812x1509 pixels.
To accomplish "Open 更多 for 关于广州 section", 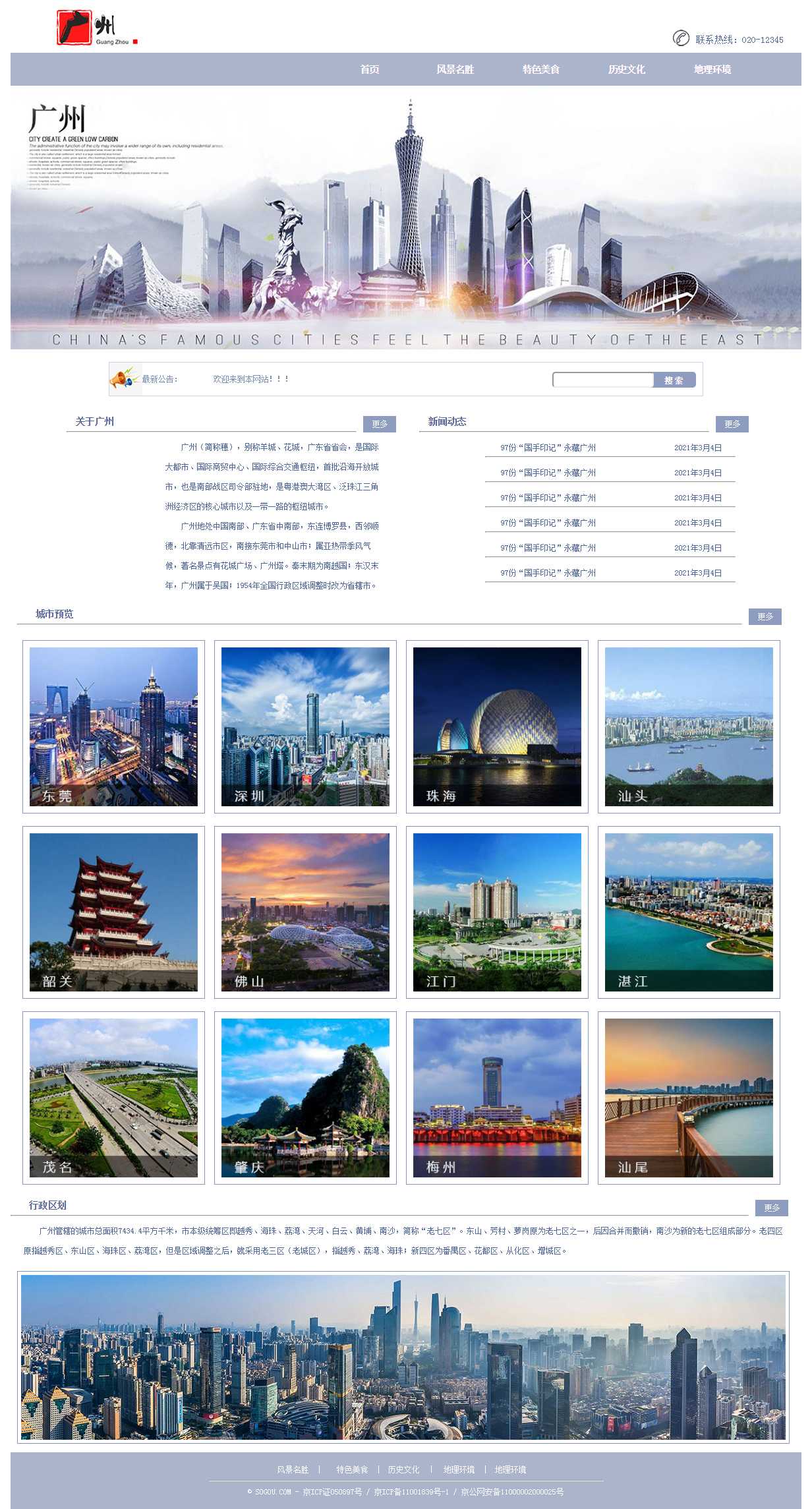I will 380,424.
